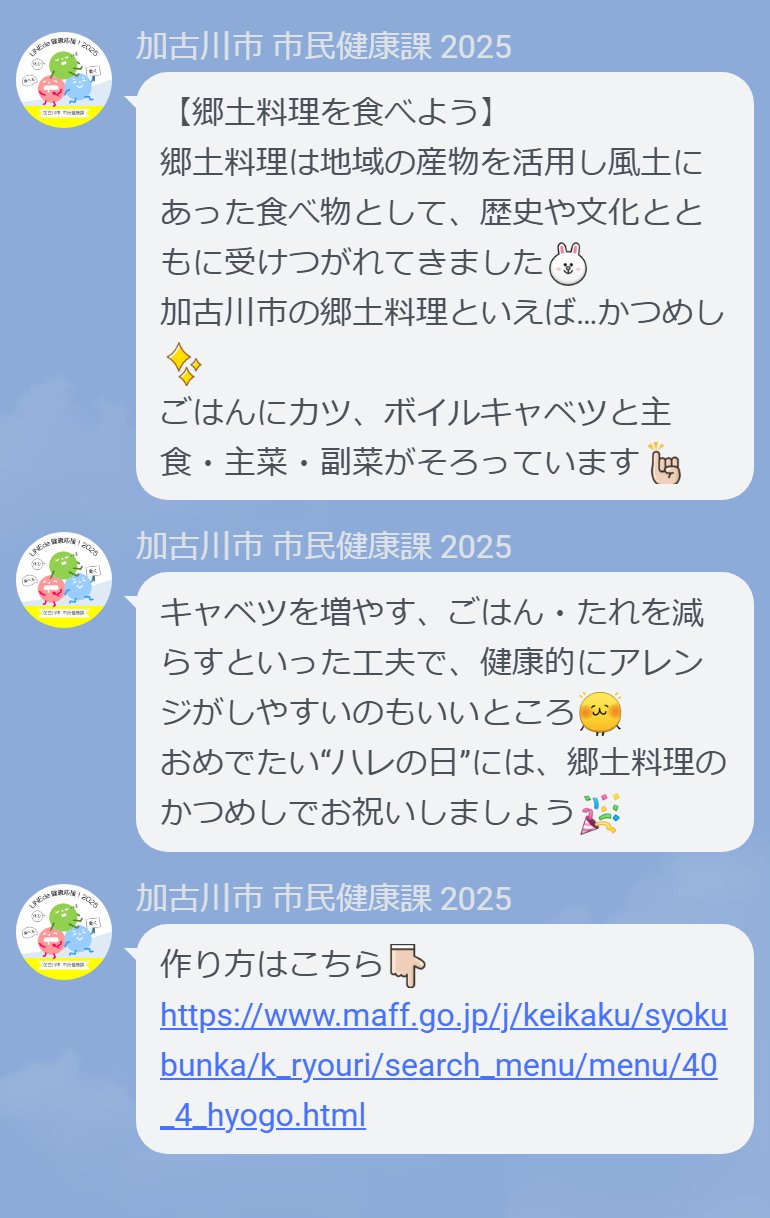Open sender avatar beside 【郷土料理を食べよう】 message

coord(65,81)
